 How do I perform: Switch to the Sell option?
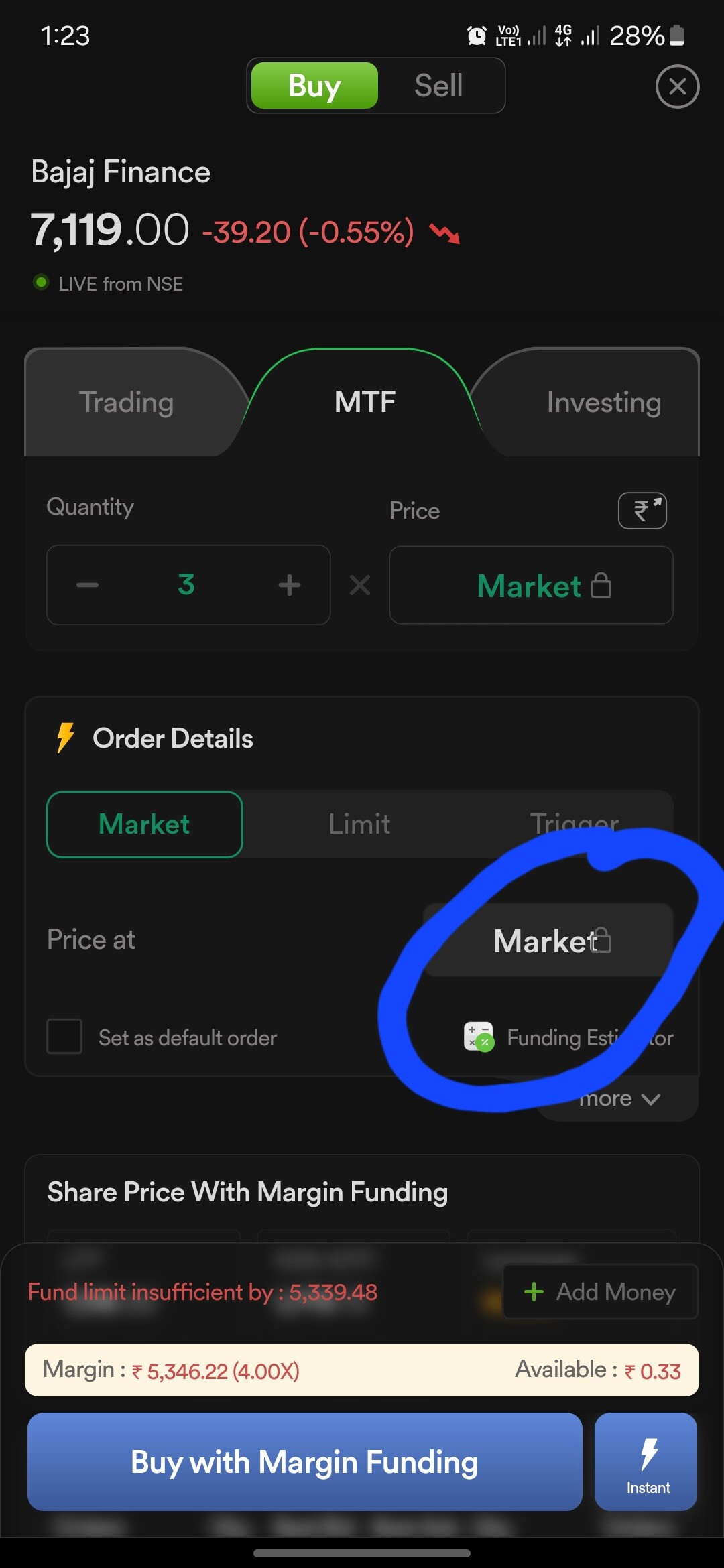(x=438, y=86)
